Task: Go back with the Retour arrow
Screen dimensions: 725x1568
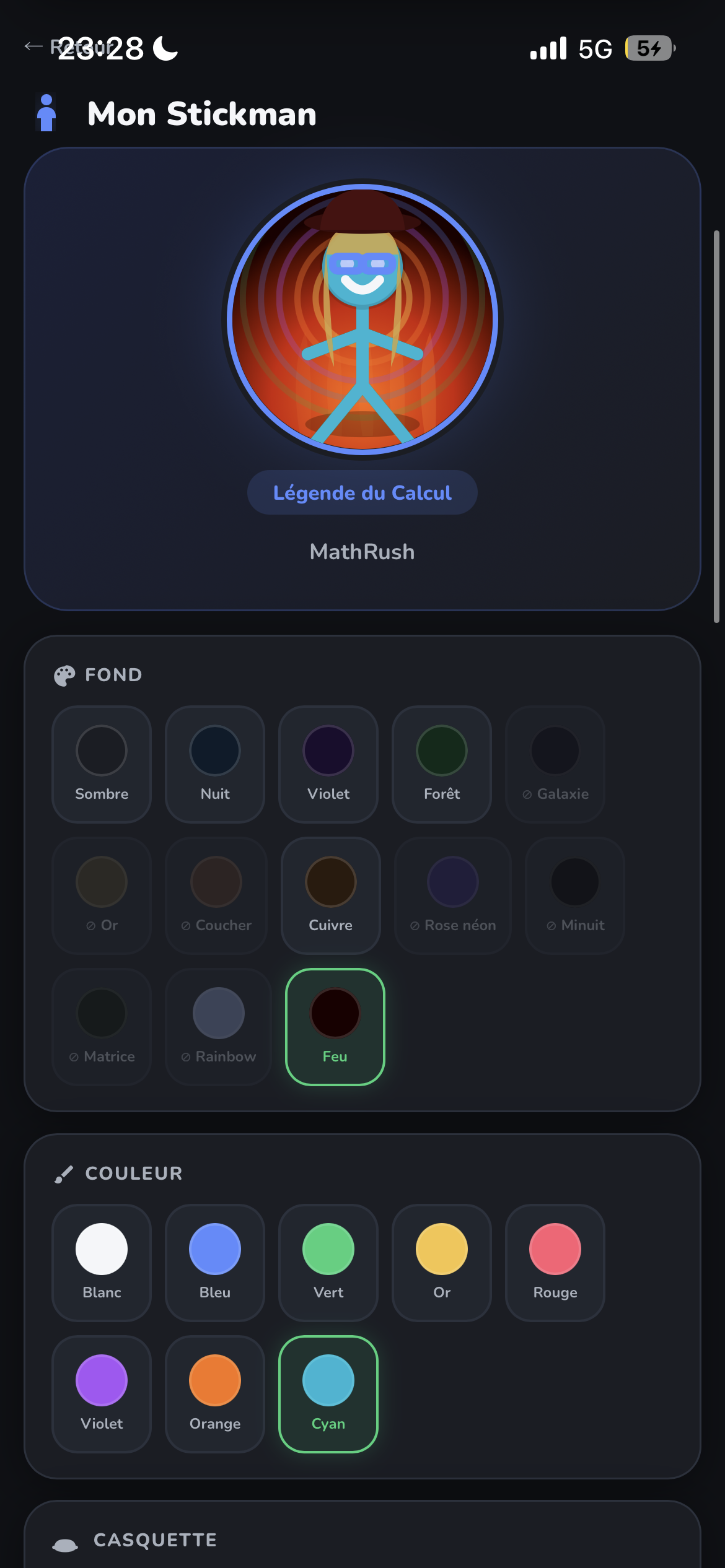Action: [35, 46]
